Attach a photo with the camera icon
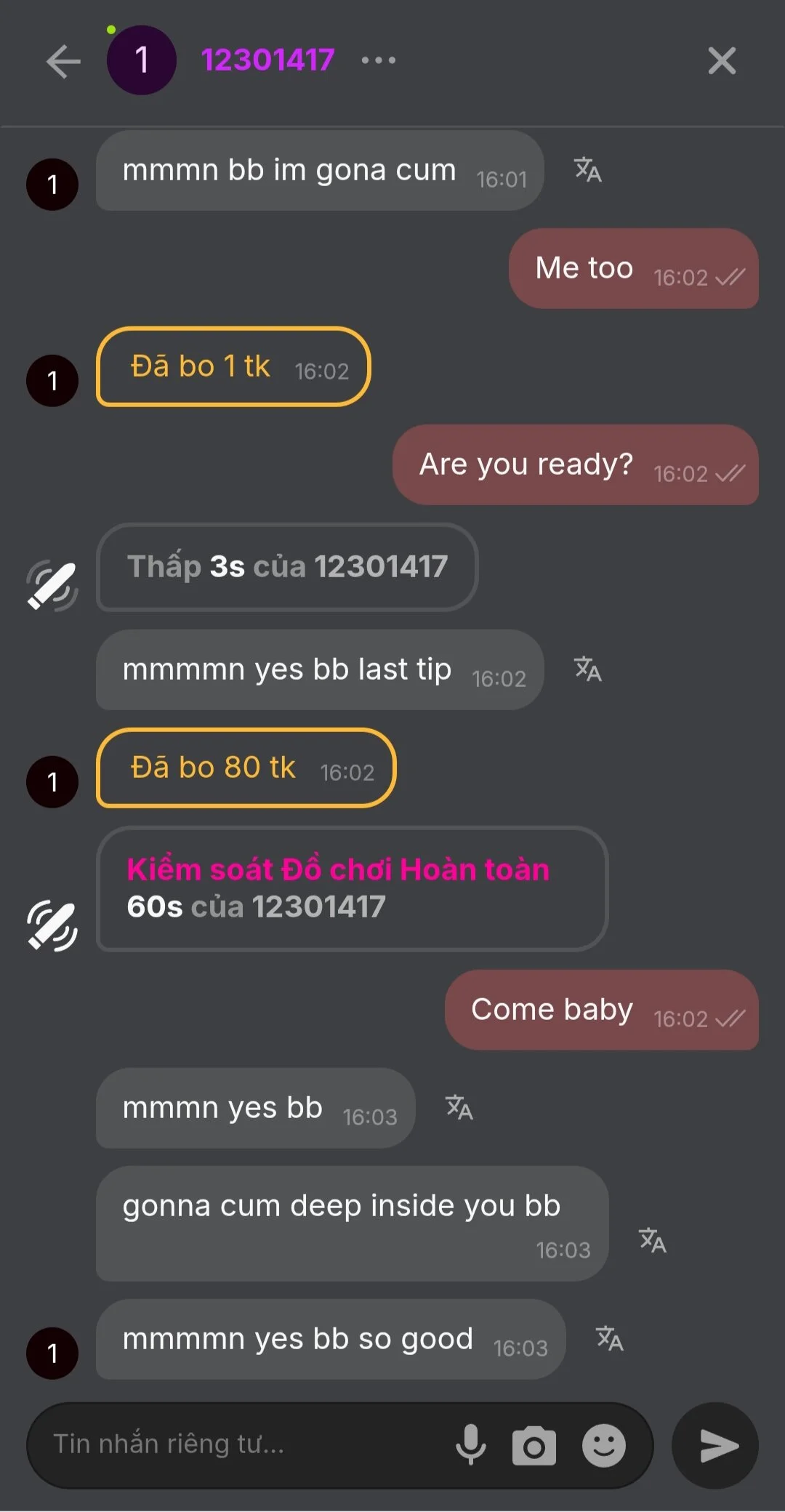Viewport: 785px width, 1512px height. click(534, 1445)
